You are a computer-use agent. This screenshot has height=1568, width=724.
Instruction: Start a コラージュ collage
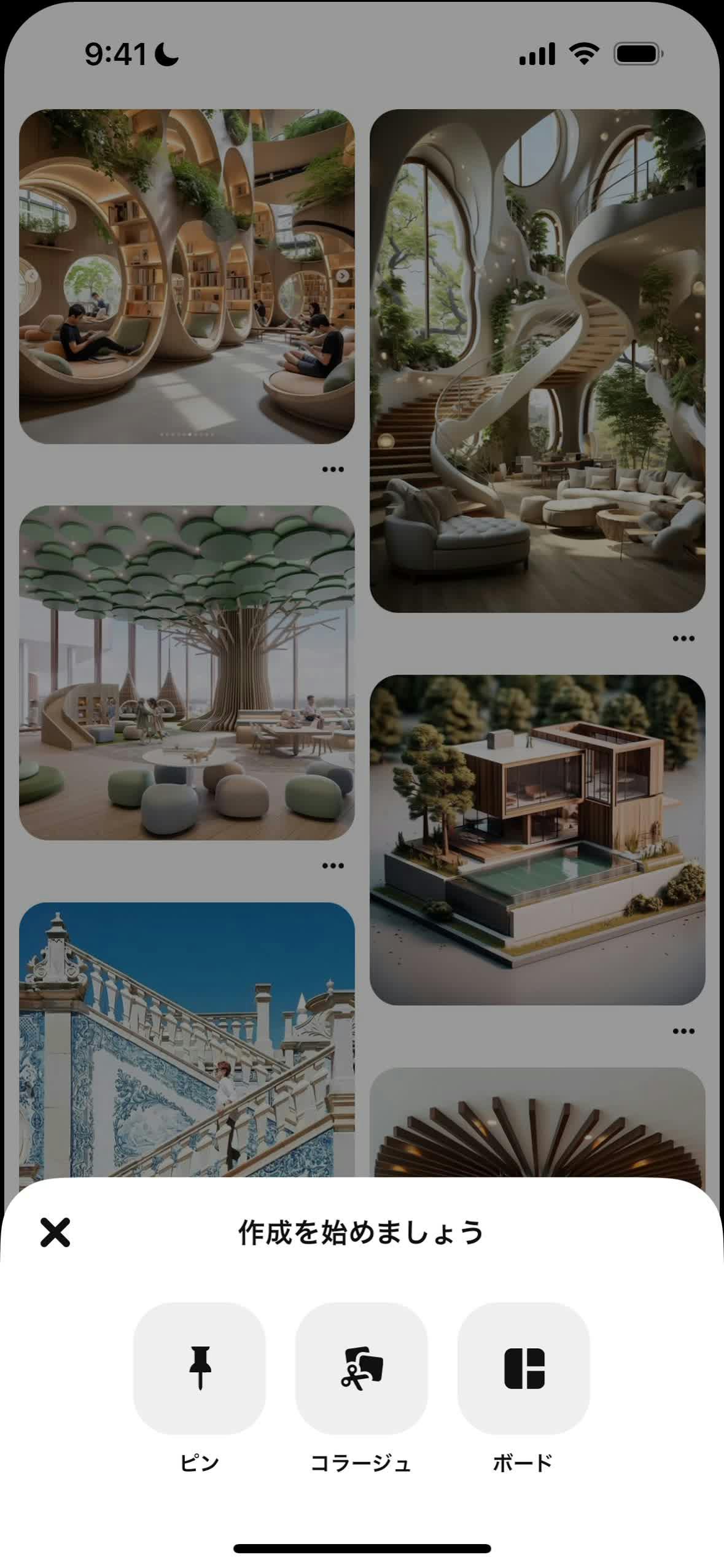point(361,1367)
